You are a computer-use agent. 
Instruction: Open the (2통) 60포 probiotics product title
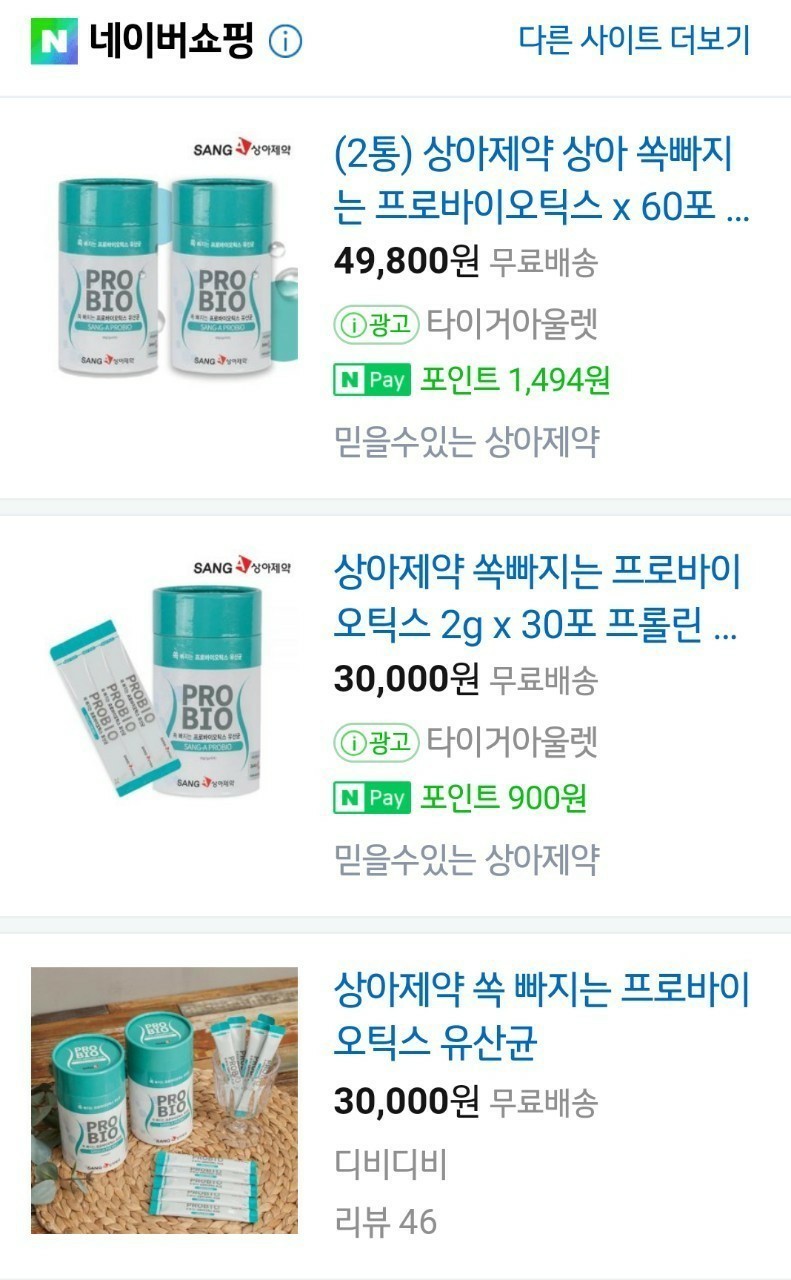541,181
